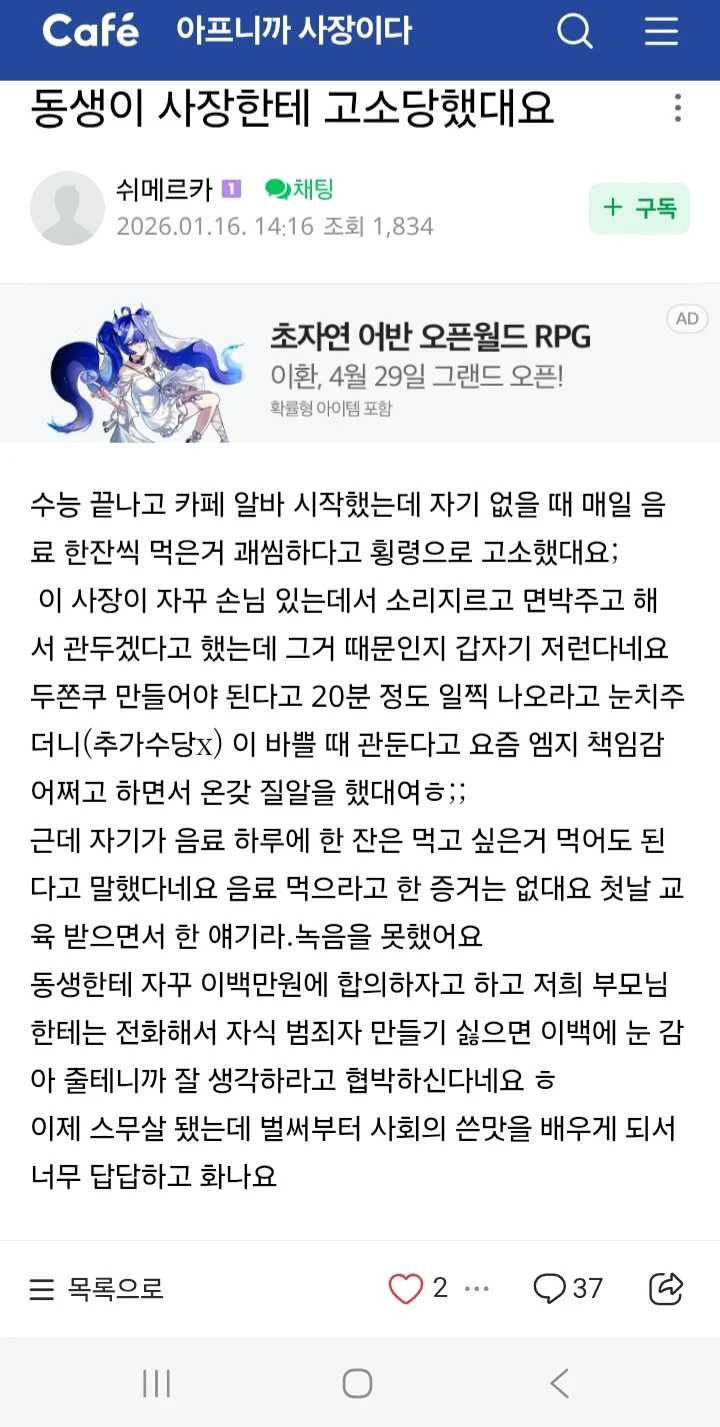Open the system recent apps button
The width and height of the screenshot is (720, 1427).
[157, 1384]
